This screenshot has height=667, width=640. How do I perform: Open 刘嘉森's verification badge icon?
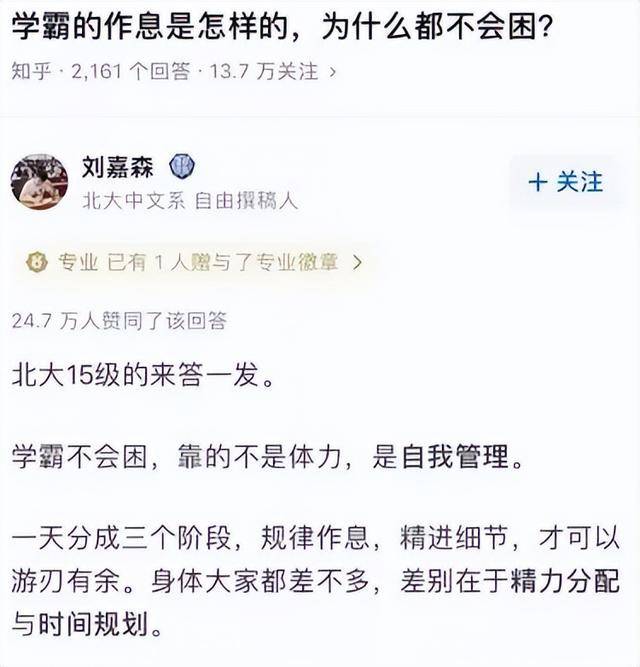click(x=182, y=166)
